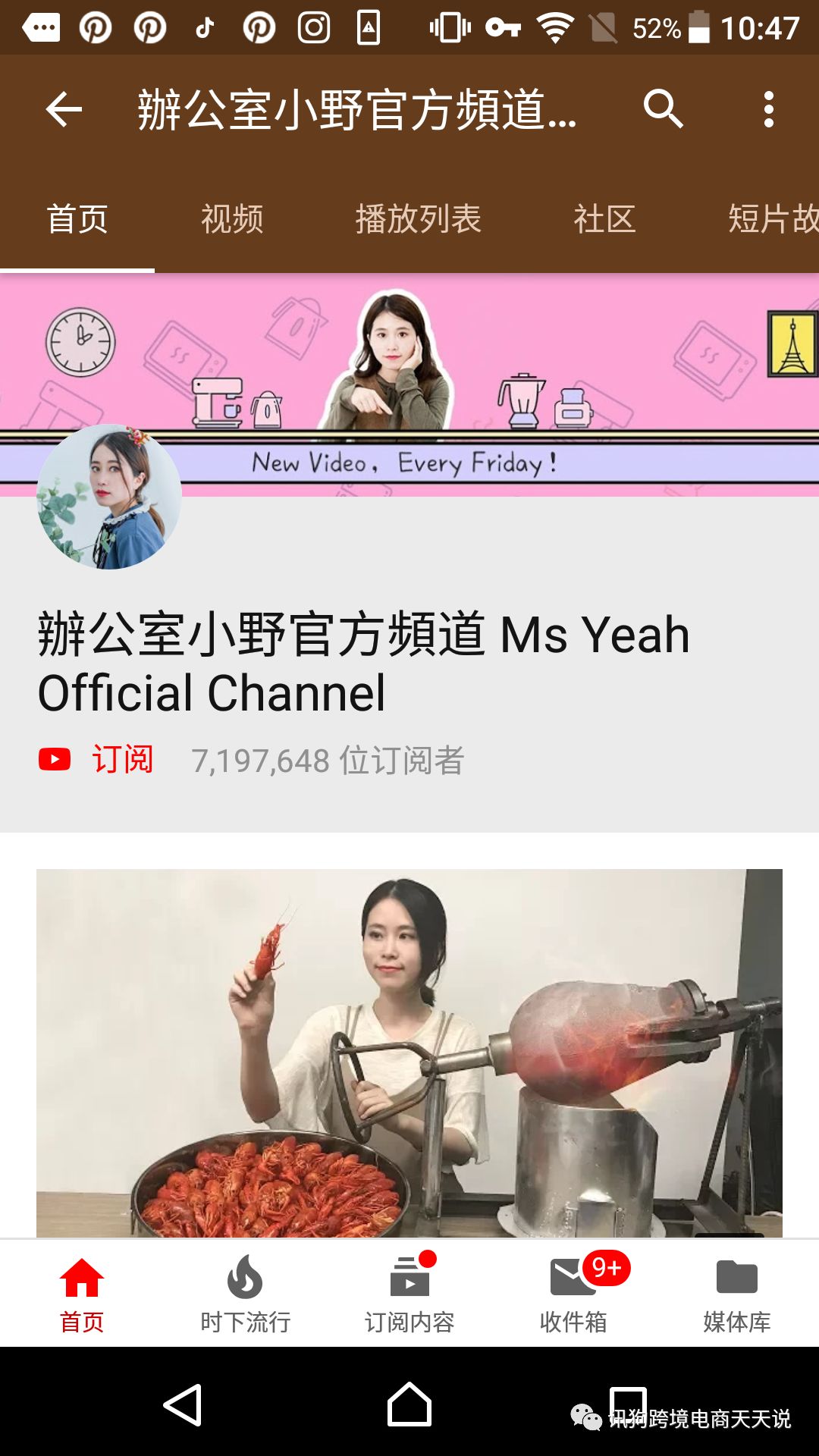Open the 收件箱 inbox
The width and height of the screenshot is (819, 1456).
(x=573, y=1294)
